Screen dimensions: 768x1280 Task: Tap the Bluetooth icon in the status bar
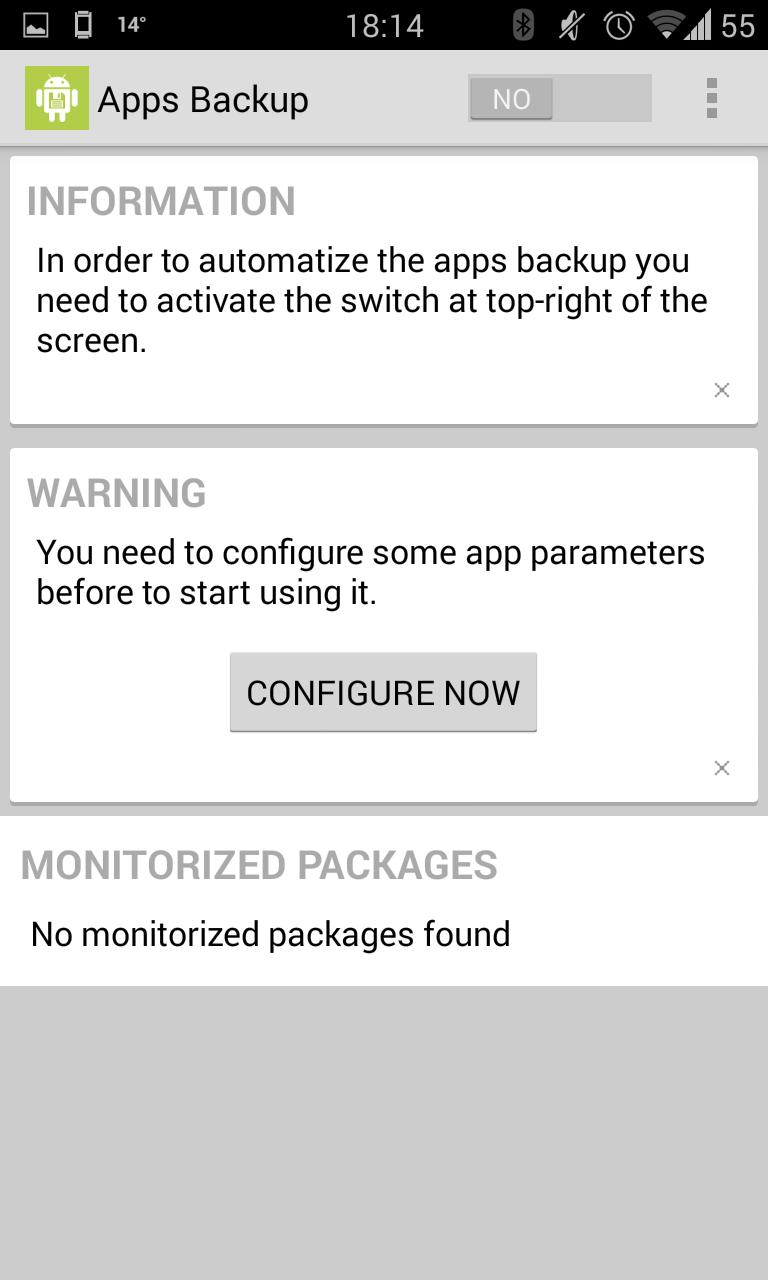click(x=522, y=25)
